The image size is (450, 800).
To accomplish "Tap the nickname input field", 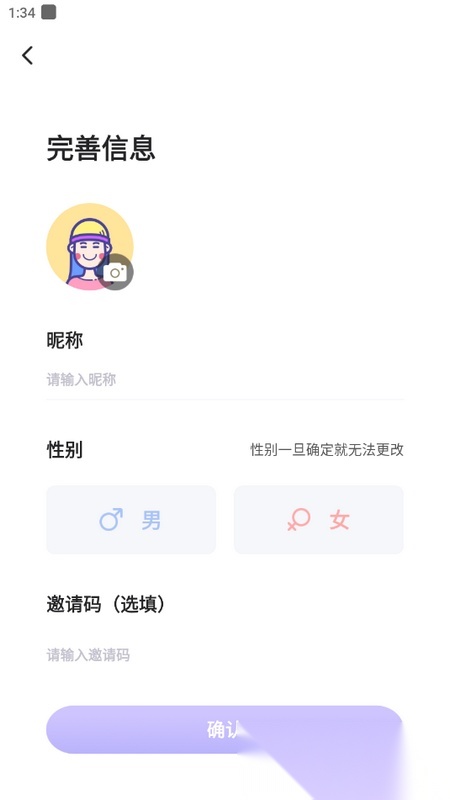I will [x=224, y=380].
